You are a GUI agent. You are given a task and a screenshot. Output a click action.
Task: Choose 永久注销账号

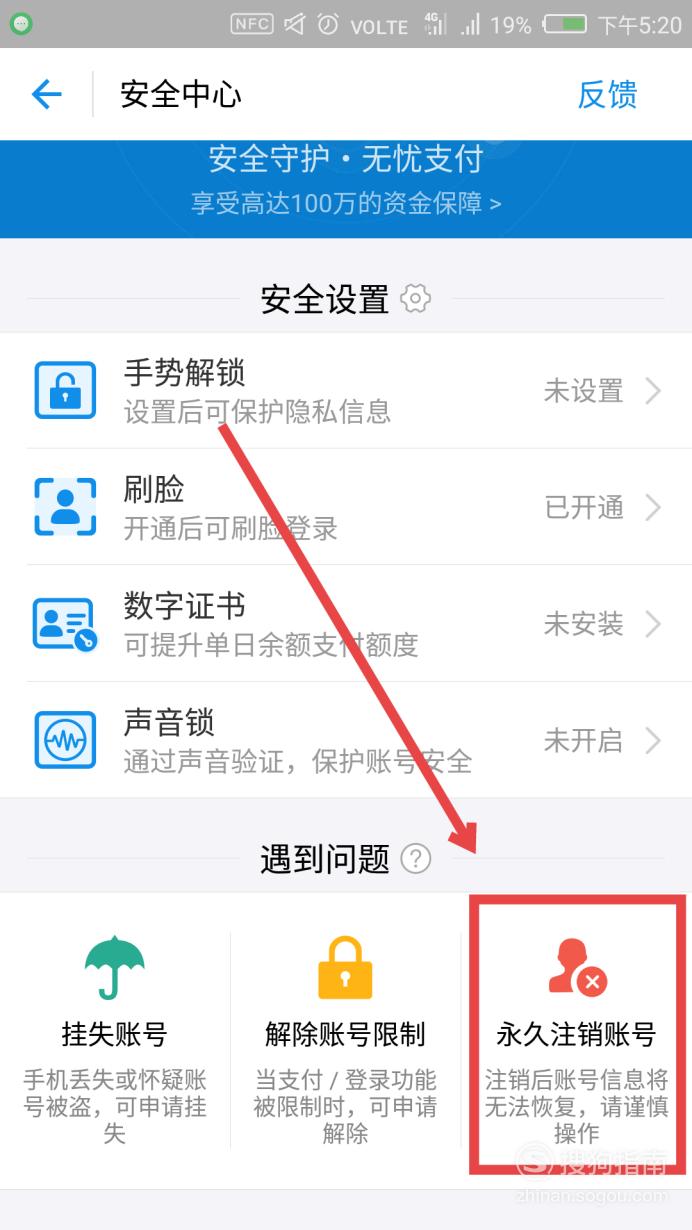[x=576, y=1041]
